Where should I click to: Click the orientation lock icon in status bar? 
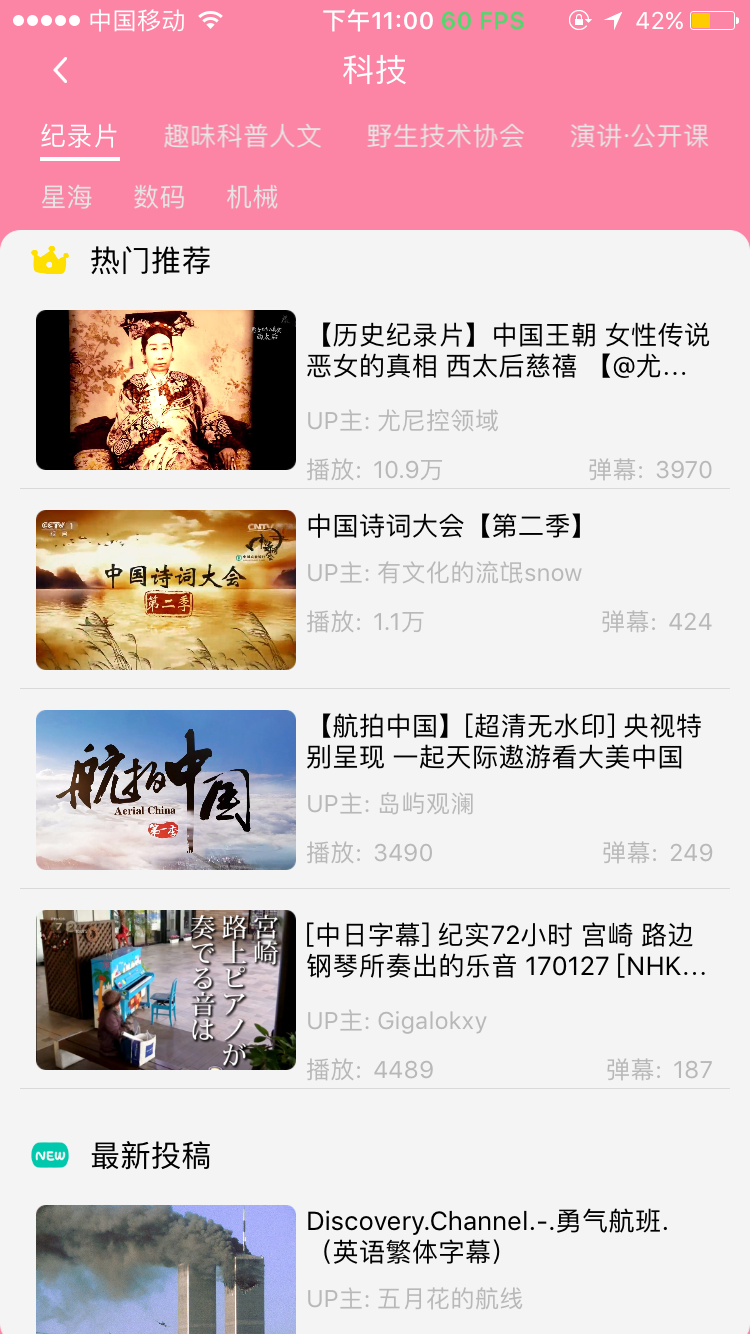[580, 18]
